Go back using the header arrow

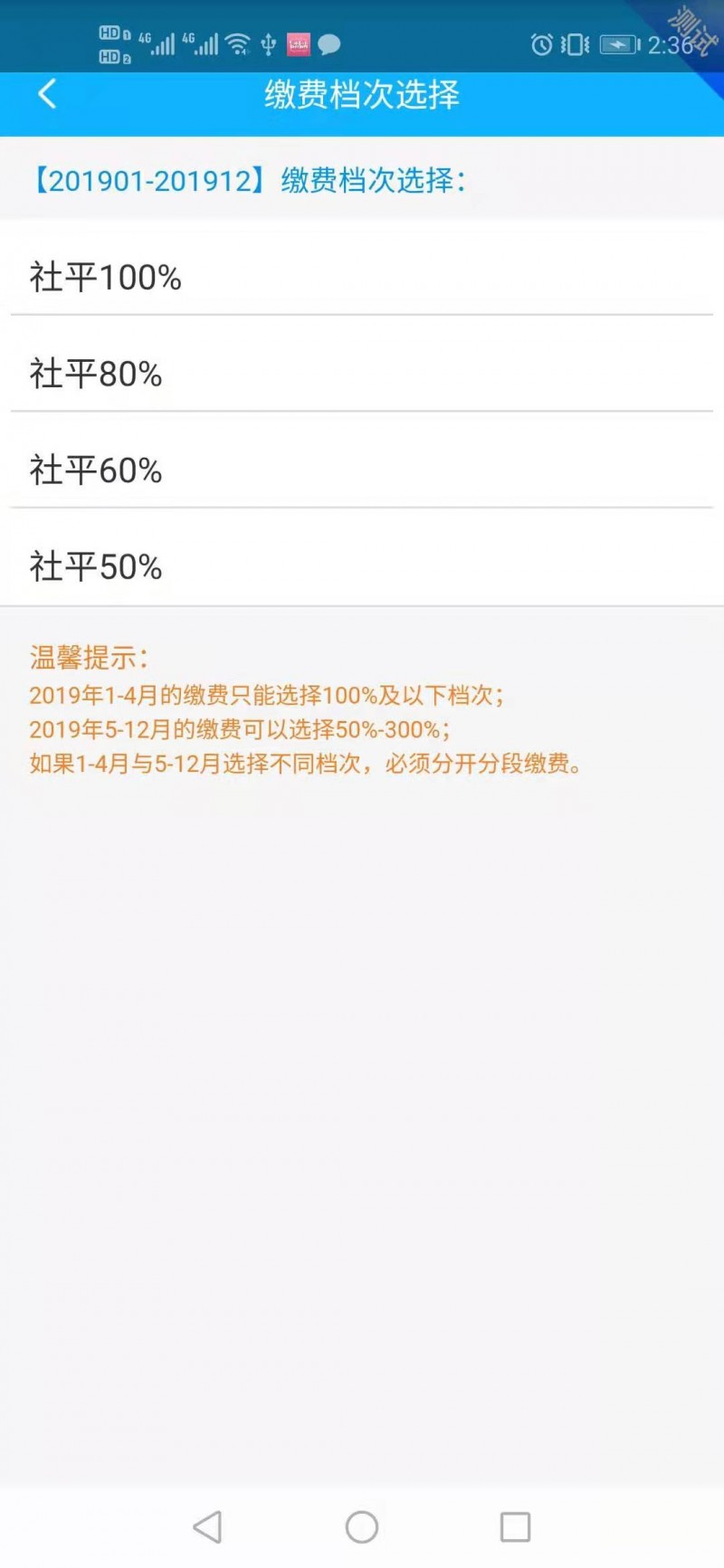(x=47, y=93)
